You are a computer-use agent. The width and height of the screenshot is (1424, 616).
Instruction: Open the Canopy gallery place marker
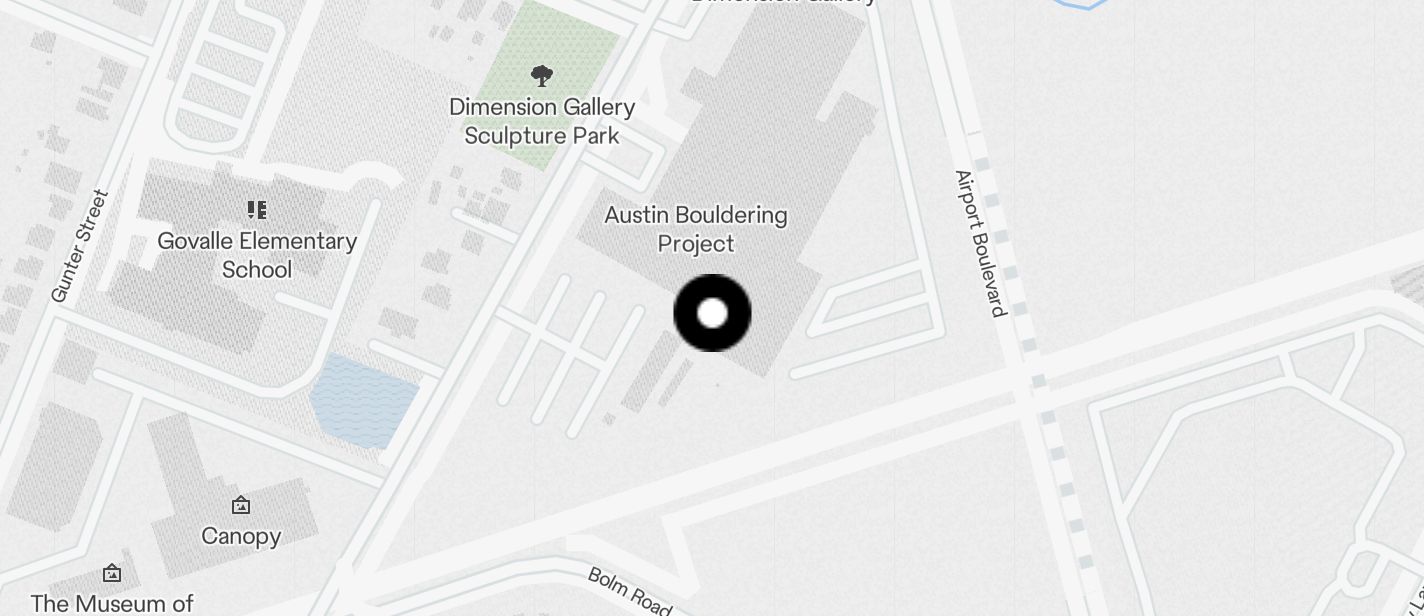pos(240,506)
